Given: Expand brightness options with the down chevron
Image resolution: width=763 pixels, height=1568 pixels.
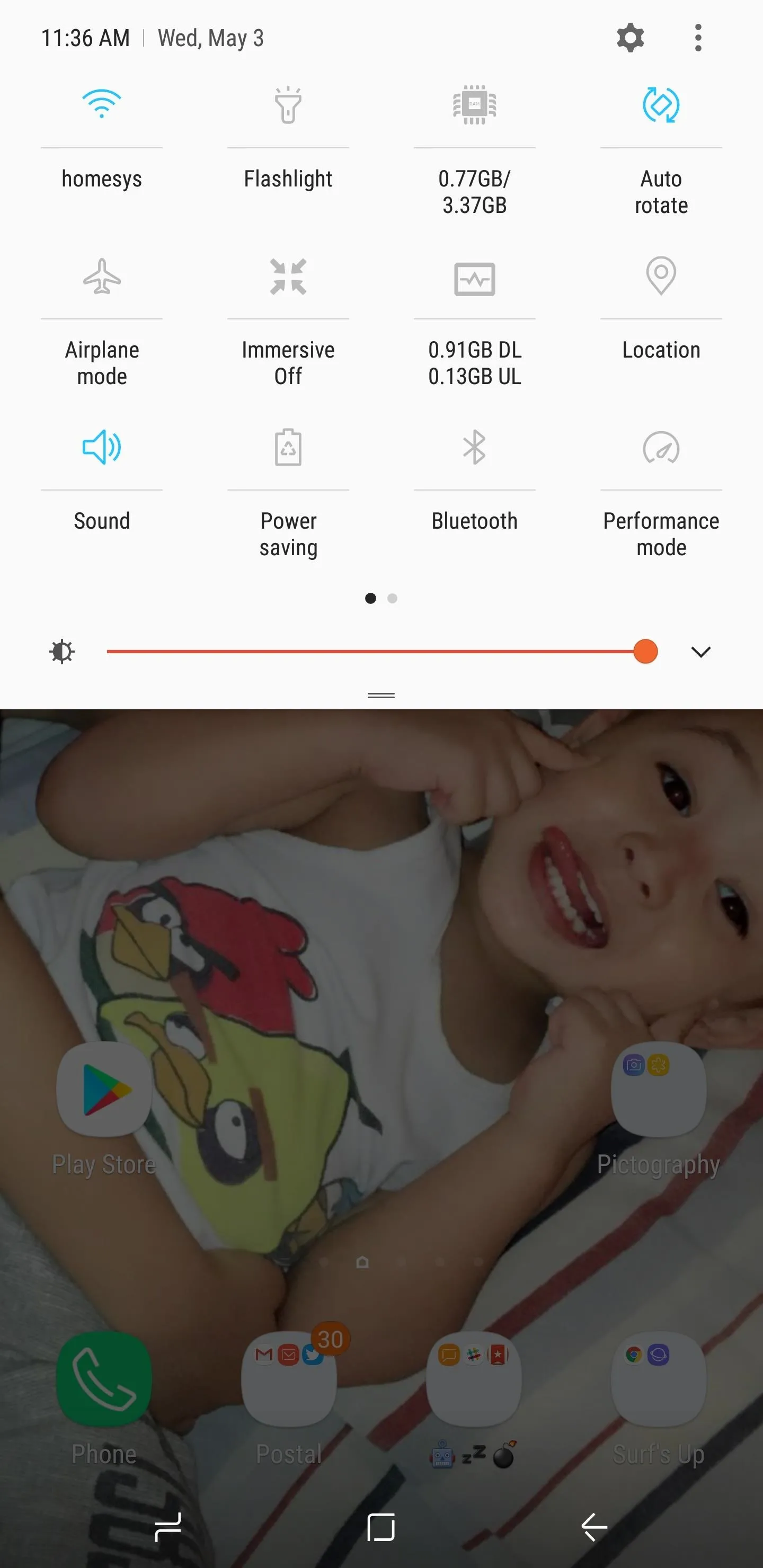Looking at the screenshot, I should click(701, 652).
